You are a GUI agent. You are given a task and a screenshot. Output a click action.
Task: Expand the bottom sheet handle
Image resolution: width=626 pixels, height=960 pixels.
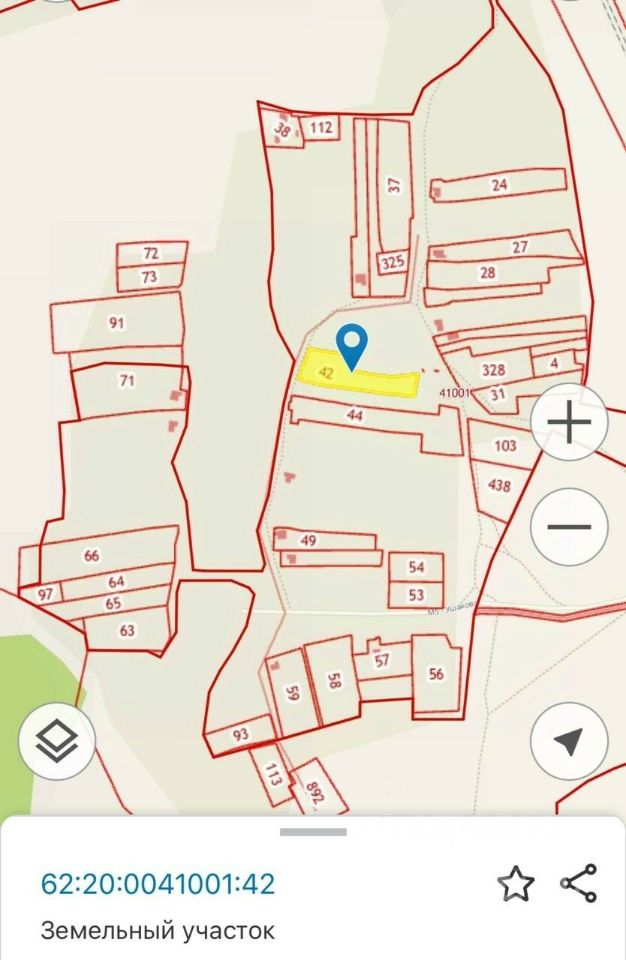coord(313,832)
